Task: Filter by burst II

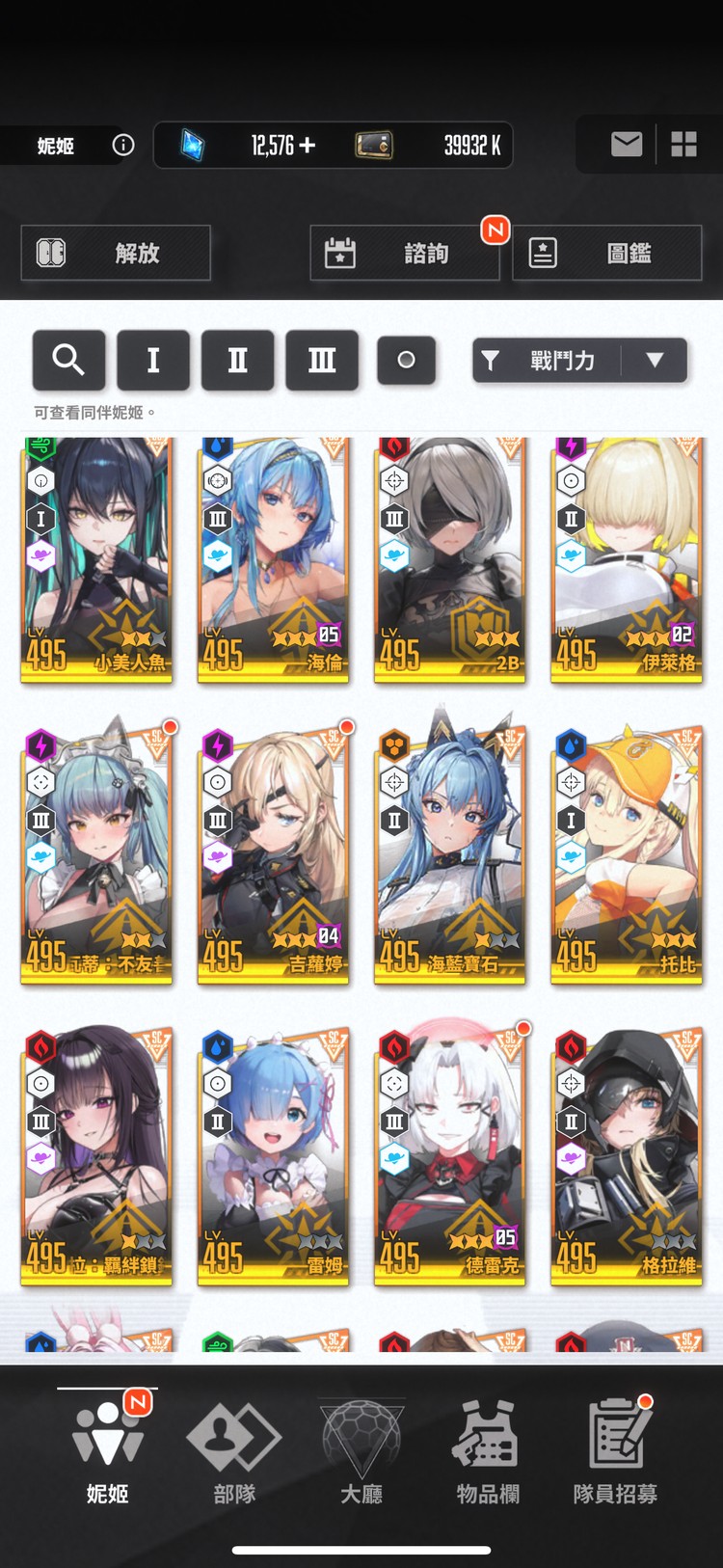Action: pos(237,360)
